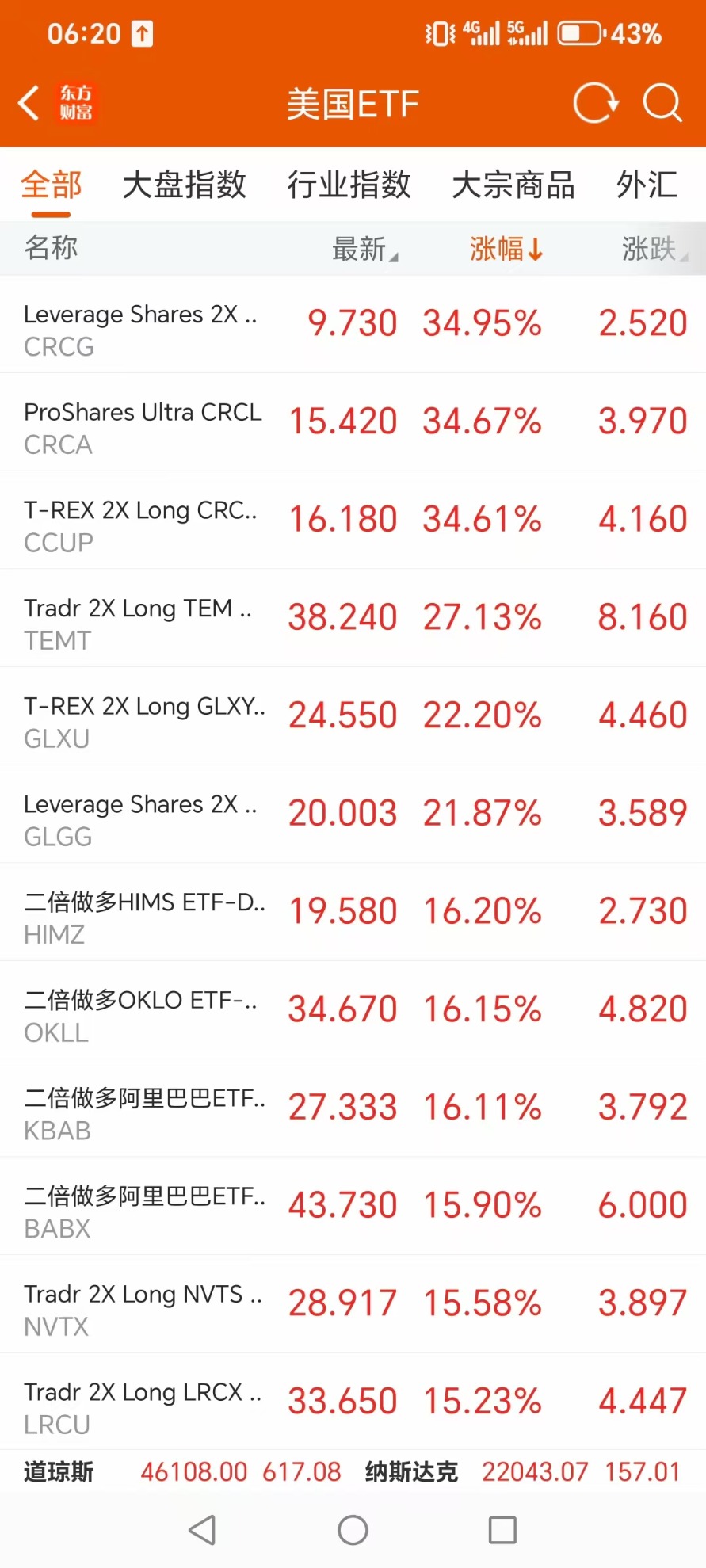Open NVTX Tradr 2X Long NVTS

353,1304
